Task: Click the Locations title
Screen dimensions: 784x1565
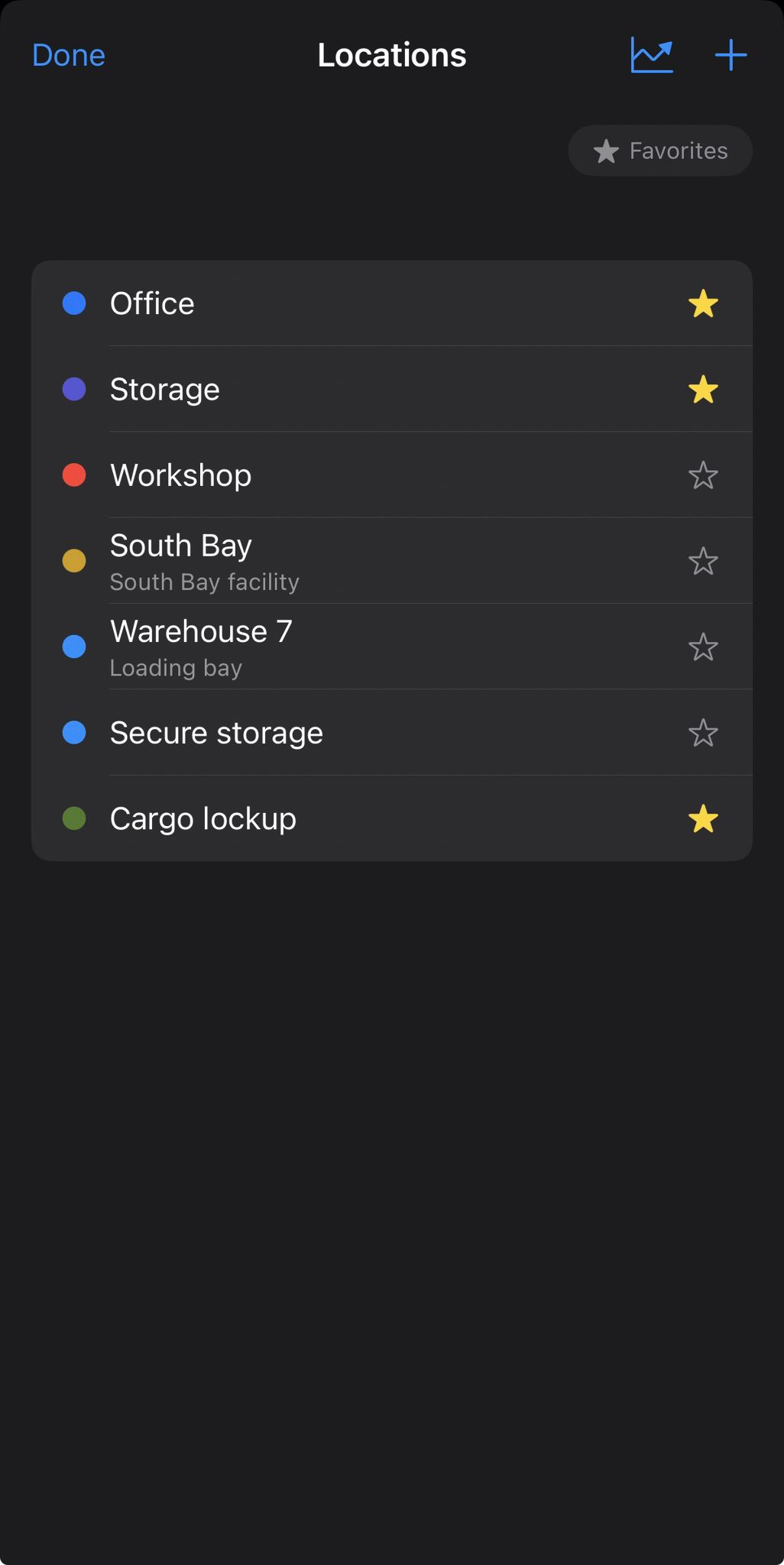Action: (391, 55)
